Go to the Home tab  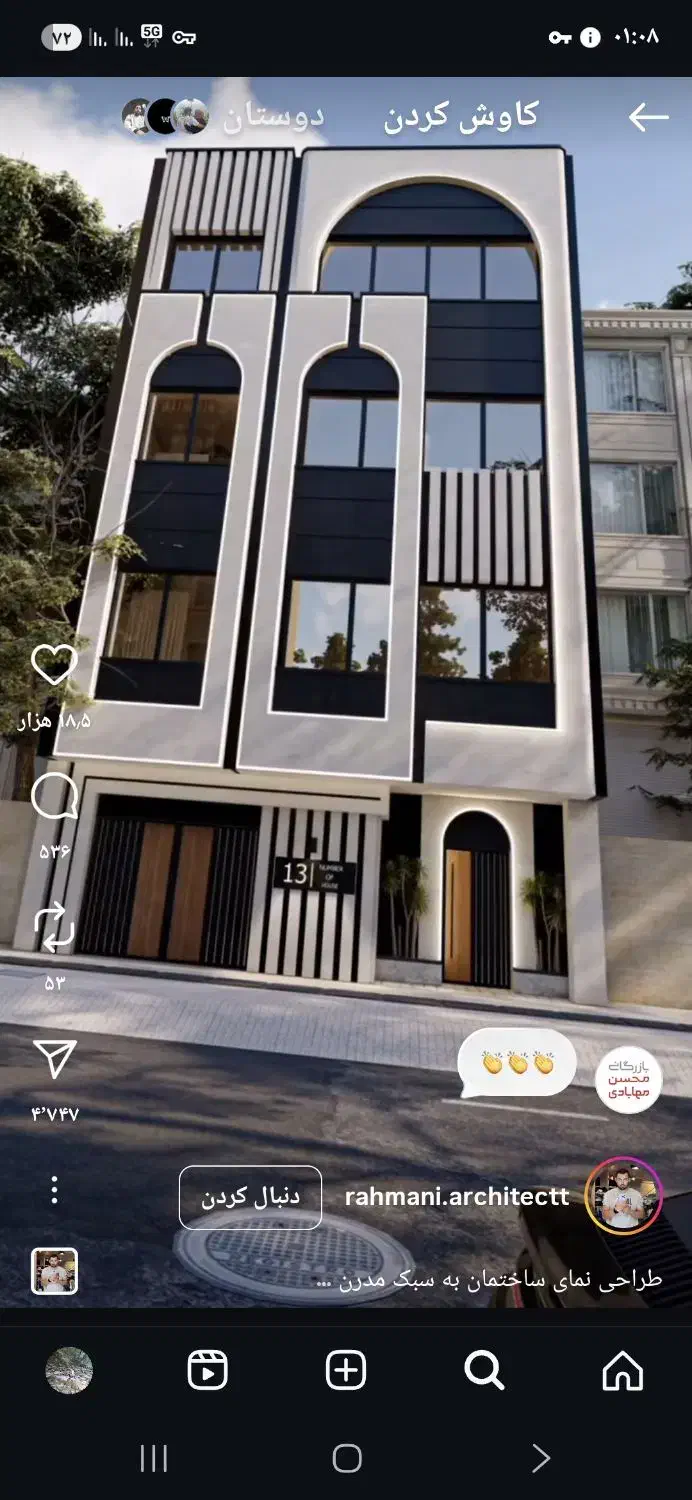coord(622,1370)
